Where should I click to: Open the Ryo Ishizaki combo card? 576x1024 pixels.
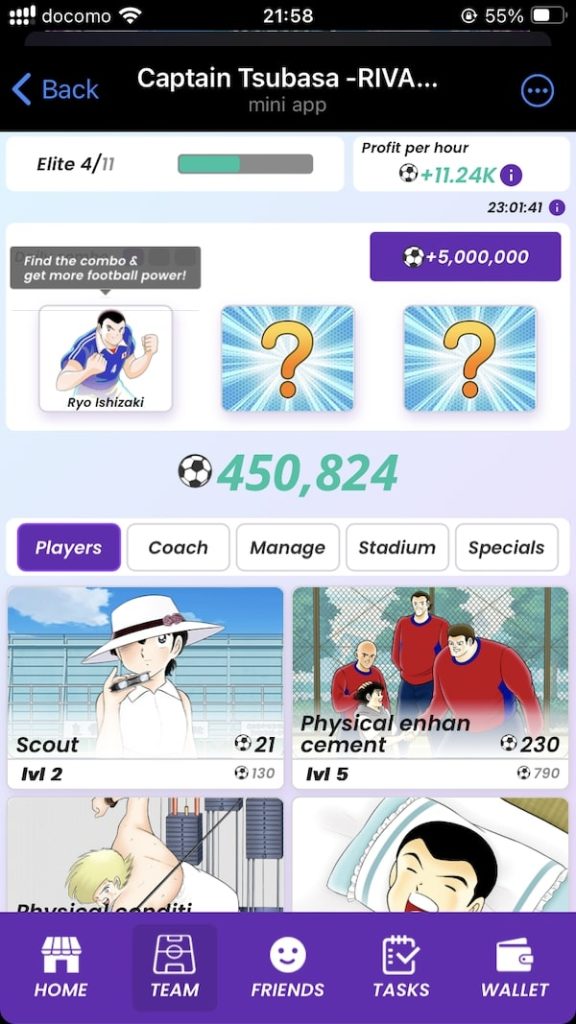click(106, 359)
